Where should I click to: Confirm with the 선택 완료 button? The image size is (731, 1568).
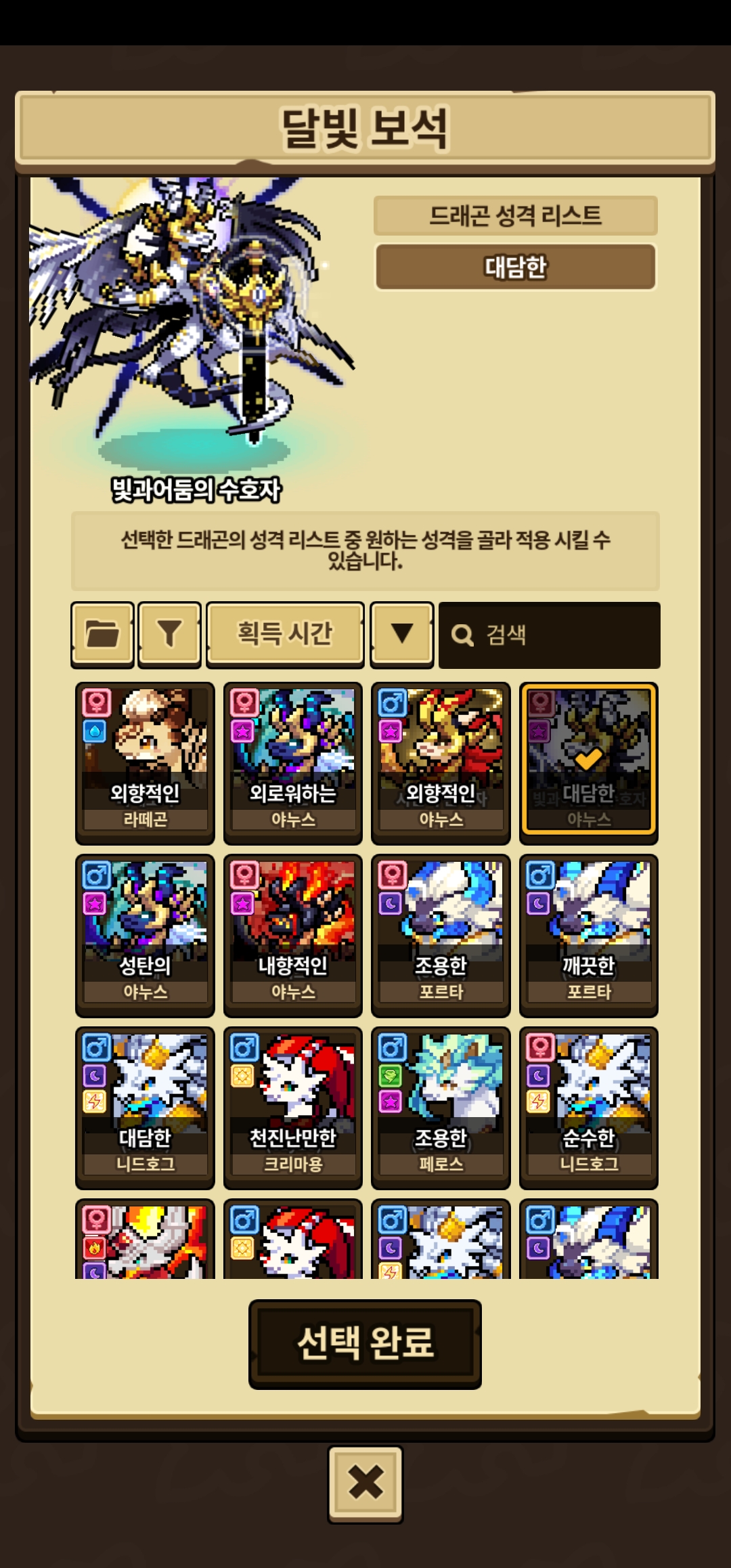pos(365,1343)
